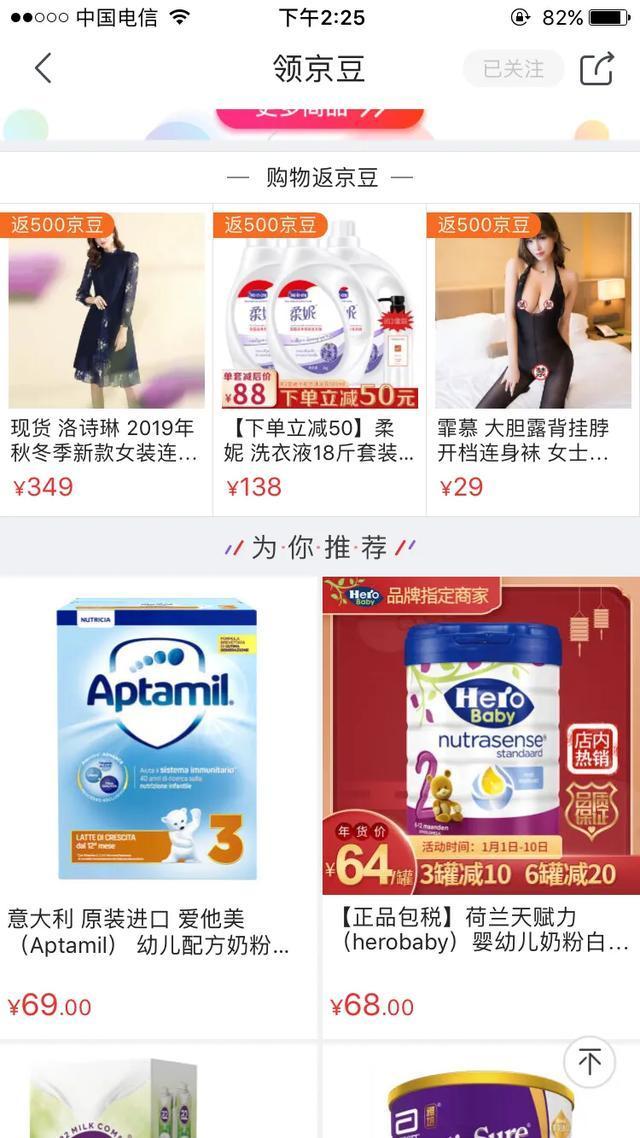This screenshot has width=640, height=1138.
Task: Go back from 领京豆 page
Action: coord(43,68)
